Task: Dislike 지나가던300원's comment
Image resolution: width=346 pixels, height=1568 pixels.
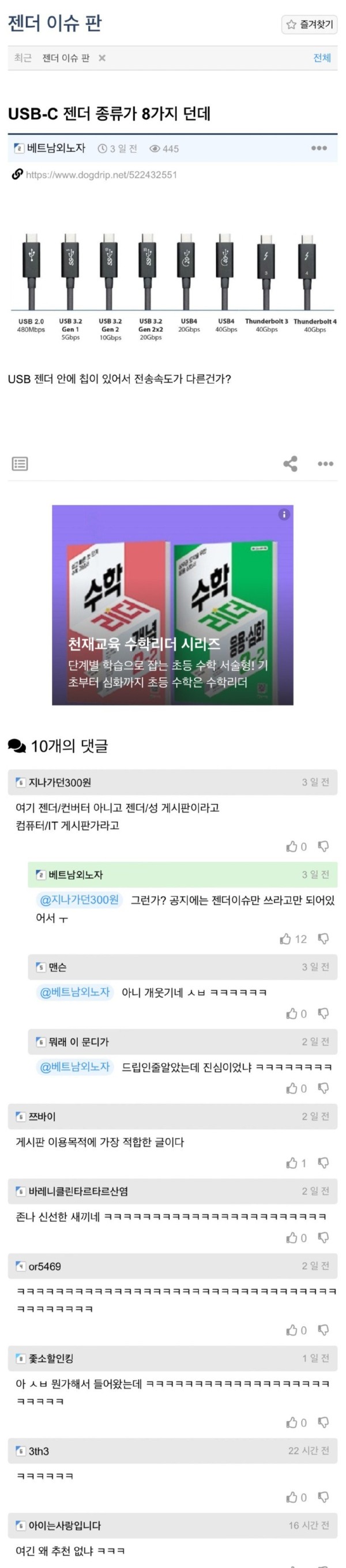Action: click(x=324, y=846)
